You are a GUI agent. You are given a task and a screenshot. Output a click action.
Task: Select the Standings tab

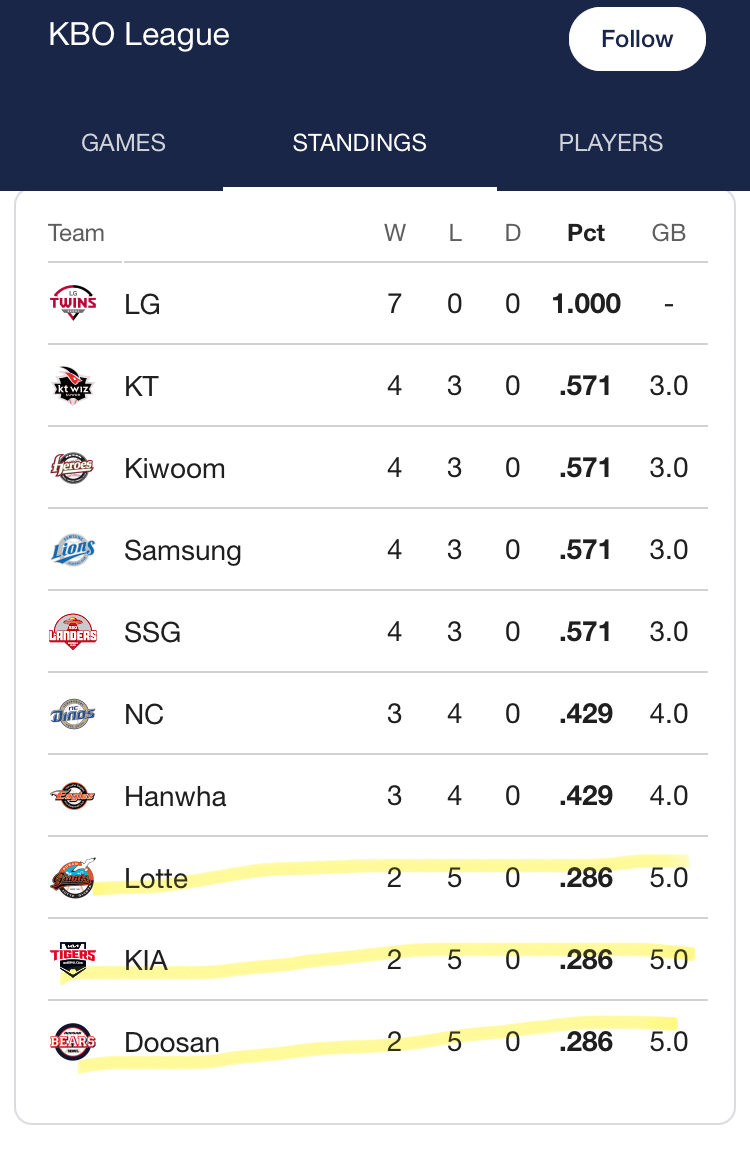coord(359,143)
